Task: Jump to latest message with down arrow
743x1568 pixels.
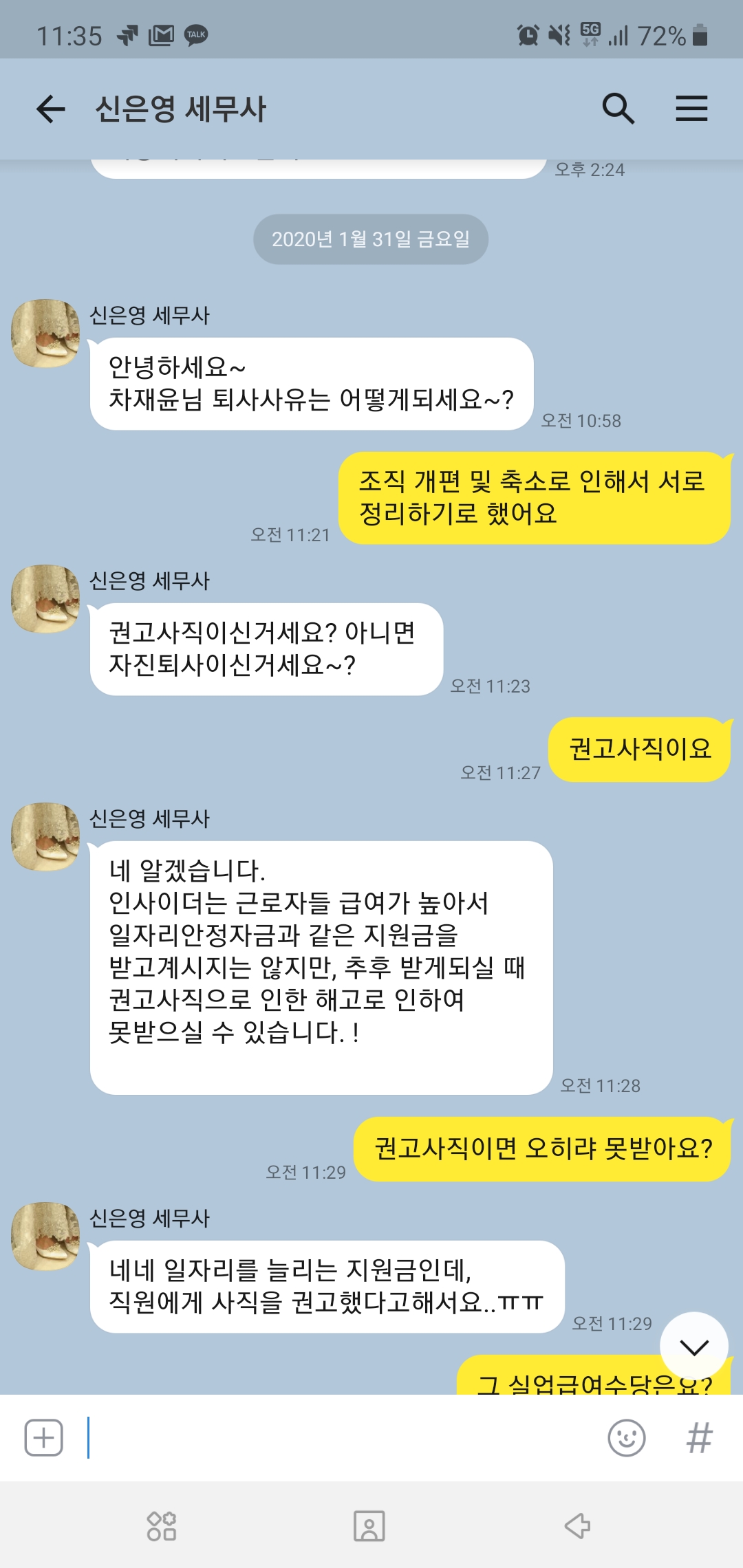Action: tap(693, 1347)
